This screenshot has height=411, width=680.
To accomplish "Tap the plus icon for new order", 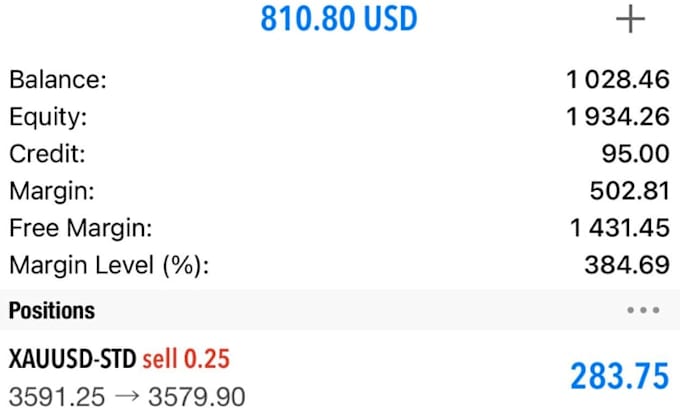I will tap(630, 19).
